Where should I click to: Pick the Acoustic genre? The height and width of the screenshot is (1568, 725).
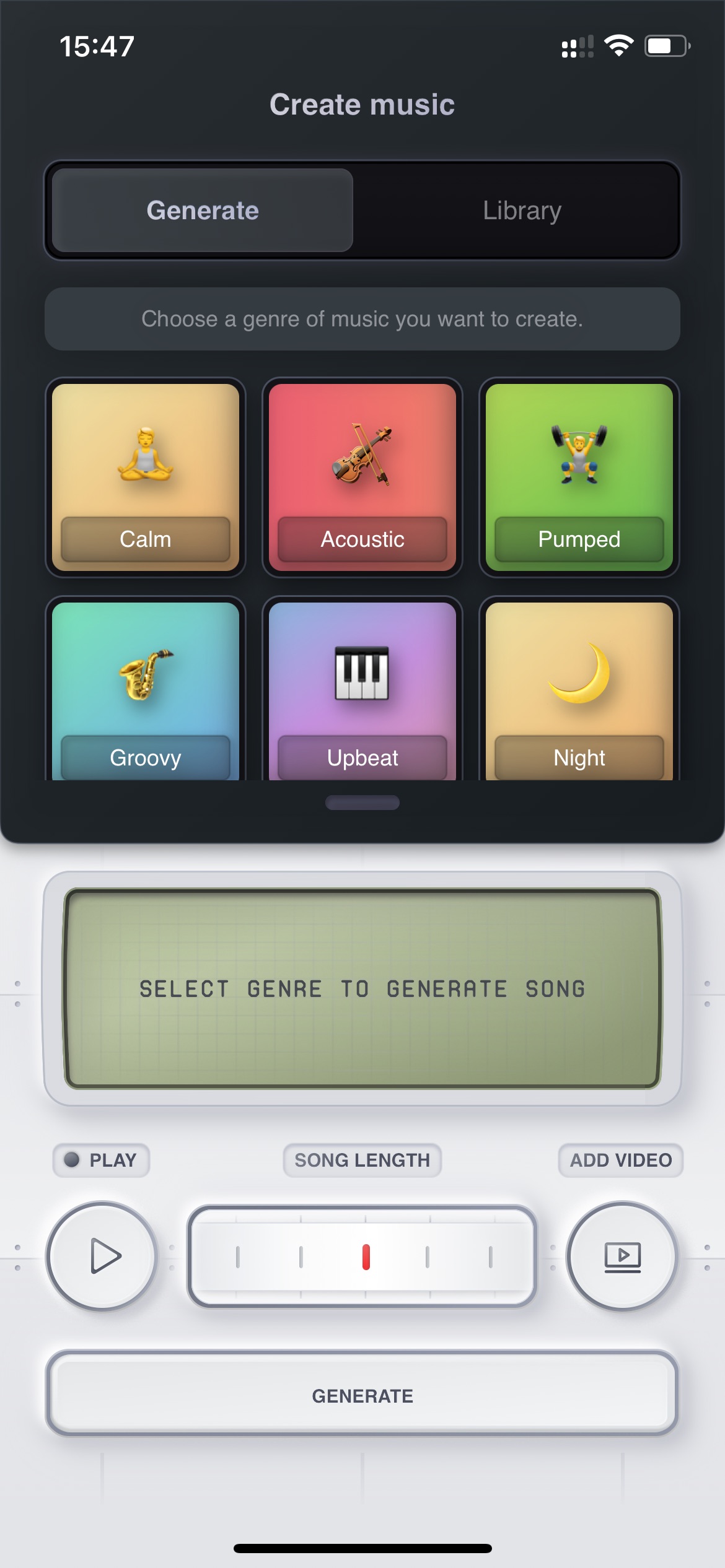click(362, 477)
